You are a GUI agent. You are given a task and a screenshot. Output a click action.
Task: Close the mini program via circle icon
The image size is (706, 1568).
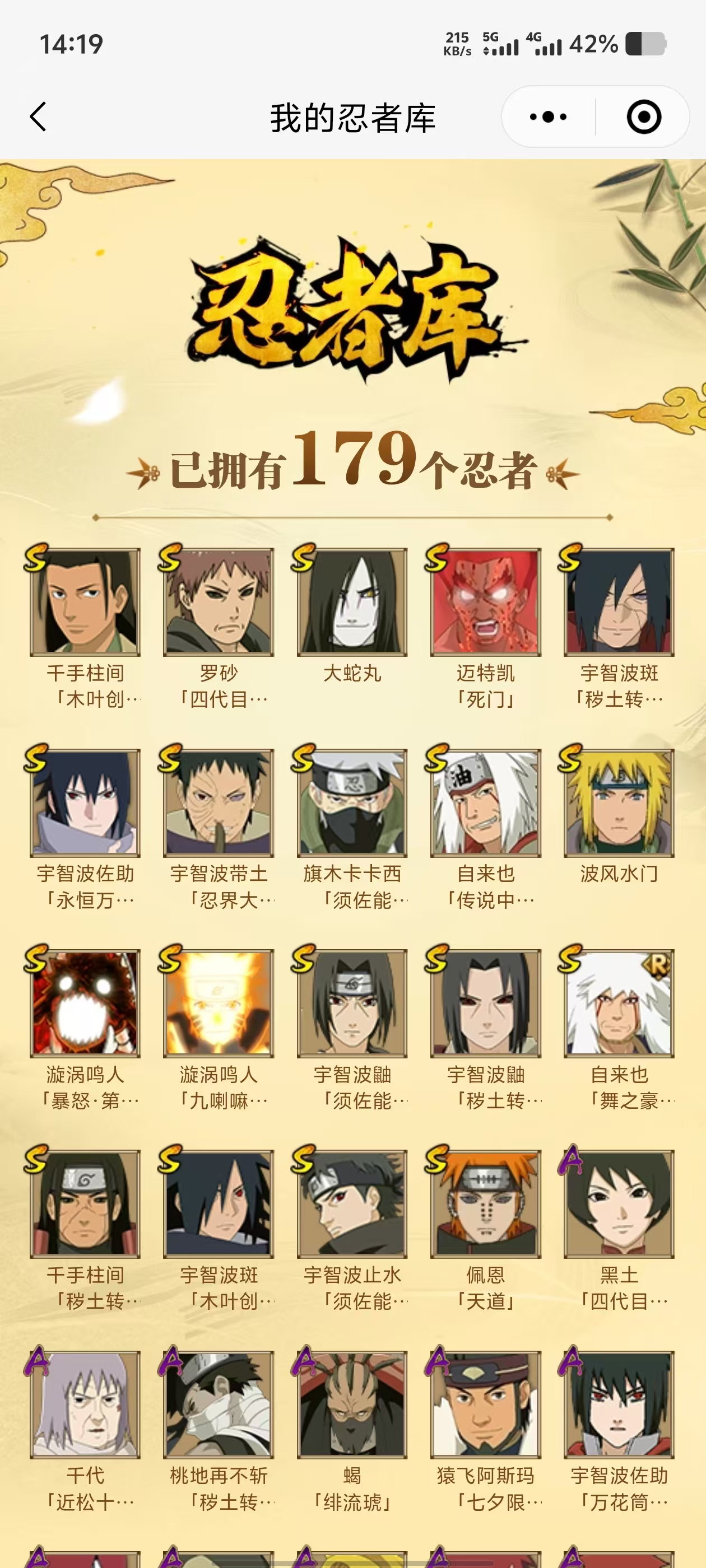643,116
